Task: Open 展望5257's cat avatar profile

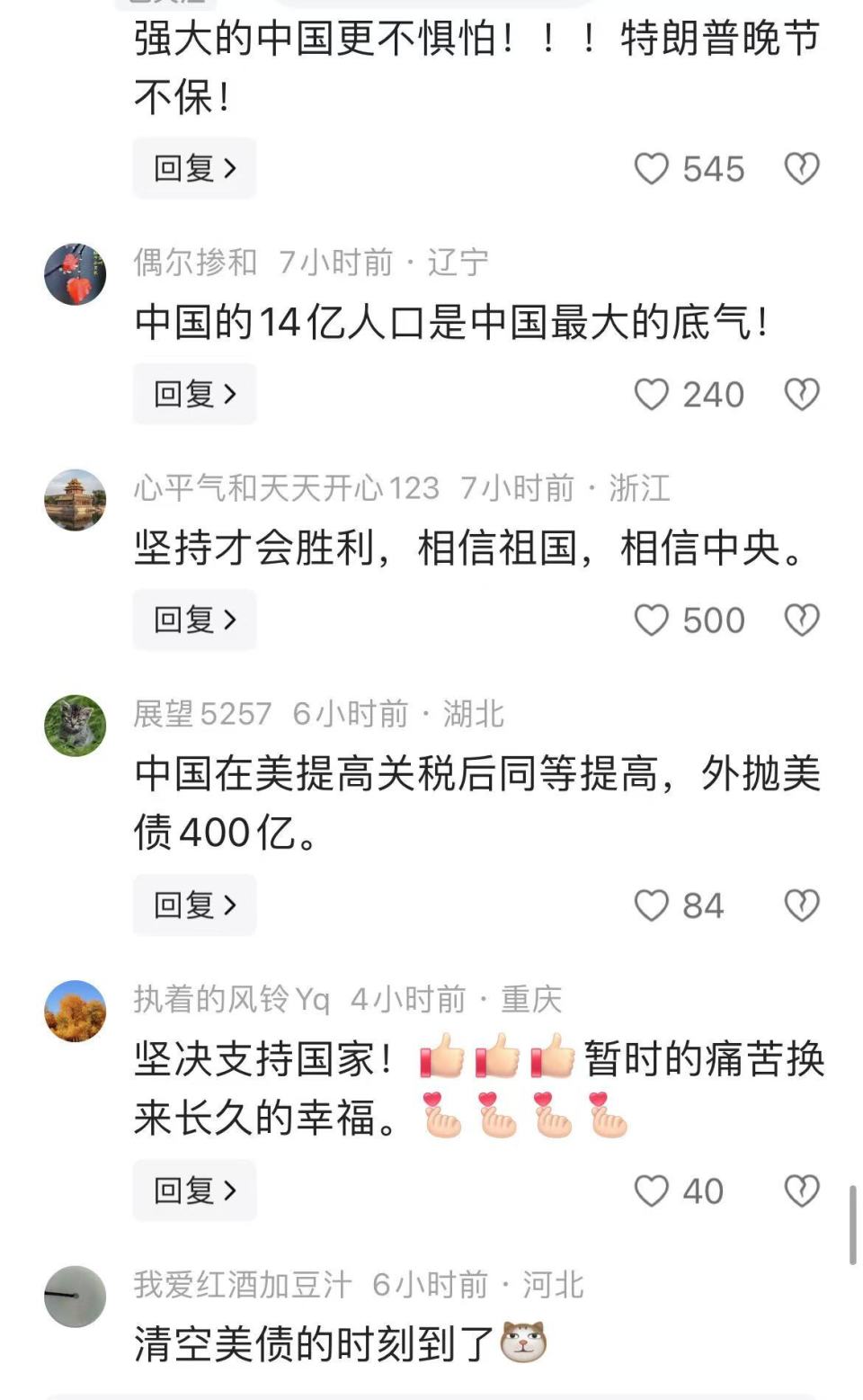Action: pyautogui.click(x=76, y=726)
